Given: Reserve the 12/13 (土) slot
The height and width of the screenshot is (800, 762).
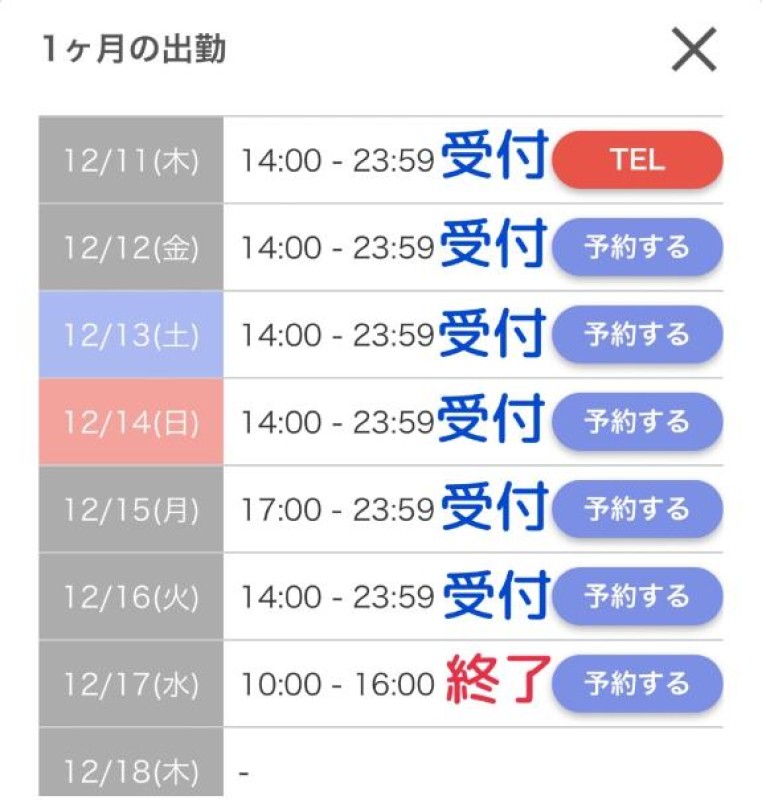Looking at the screenshot, I should pyautogui.click(x=637, y=334).
